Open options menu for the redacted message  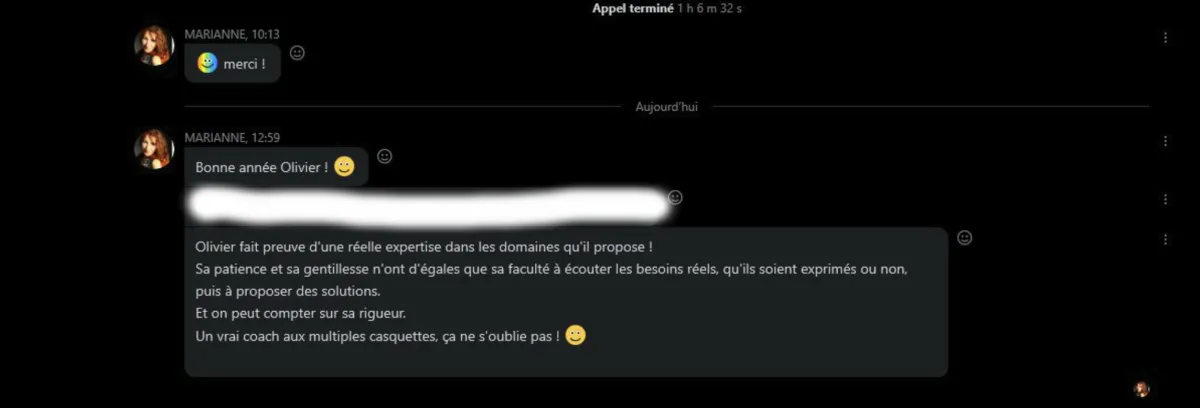[1165, 199]
